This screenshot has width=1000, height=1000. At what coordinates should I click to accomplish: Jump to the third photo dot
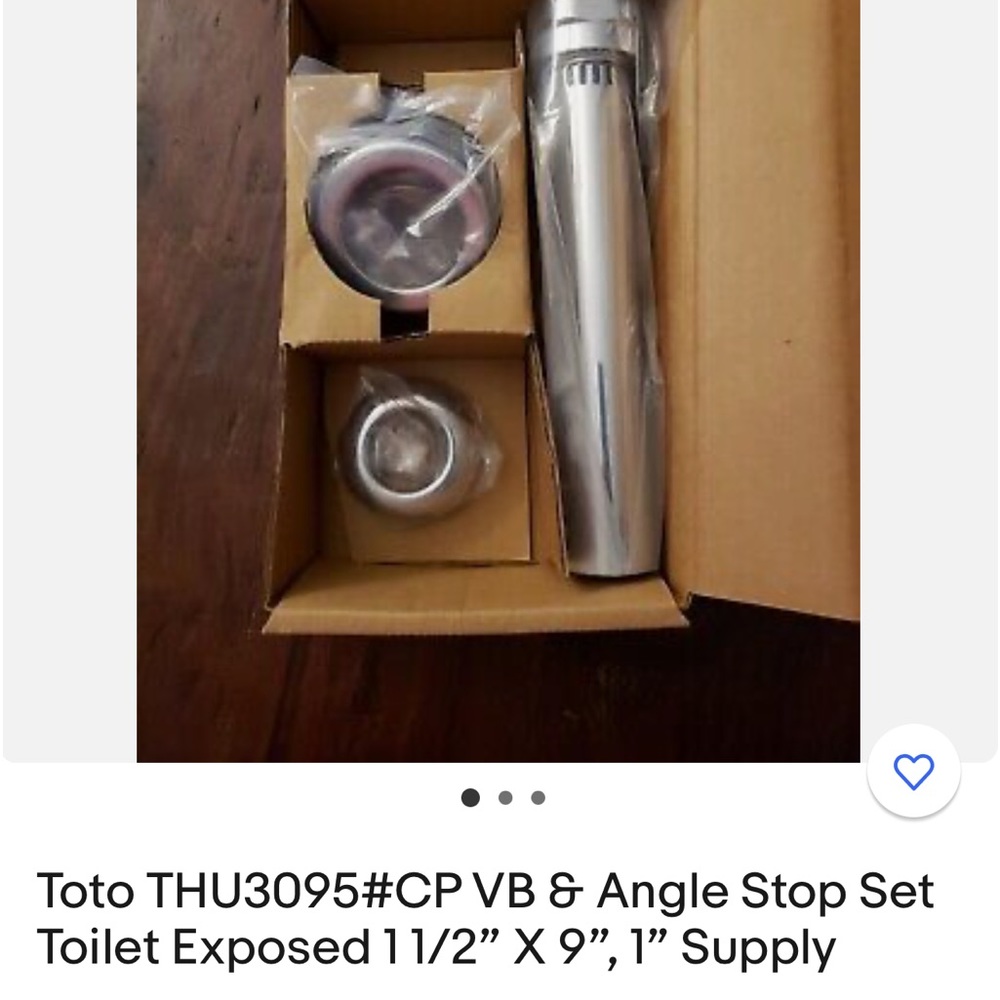point(538,798)
